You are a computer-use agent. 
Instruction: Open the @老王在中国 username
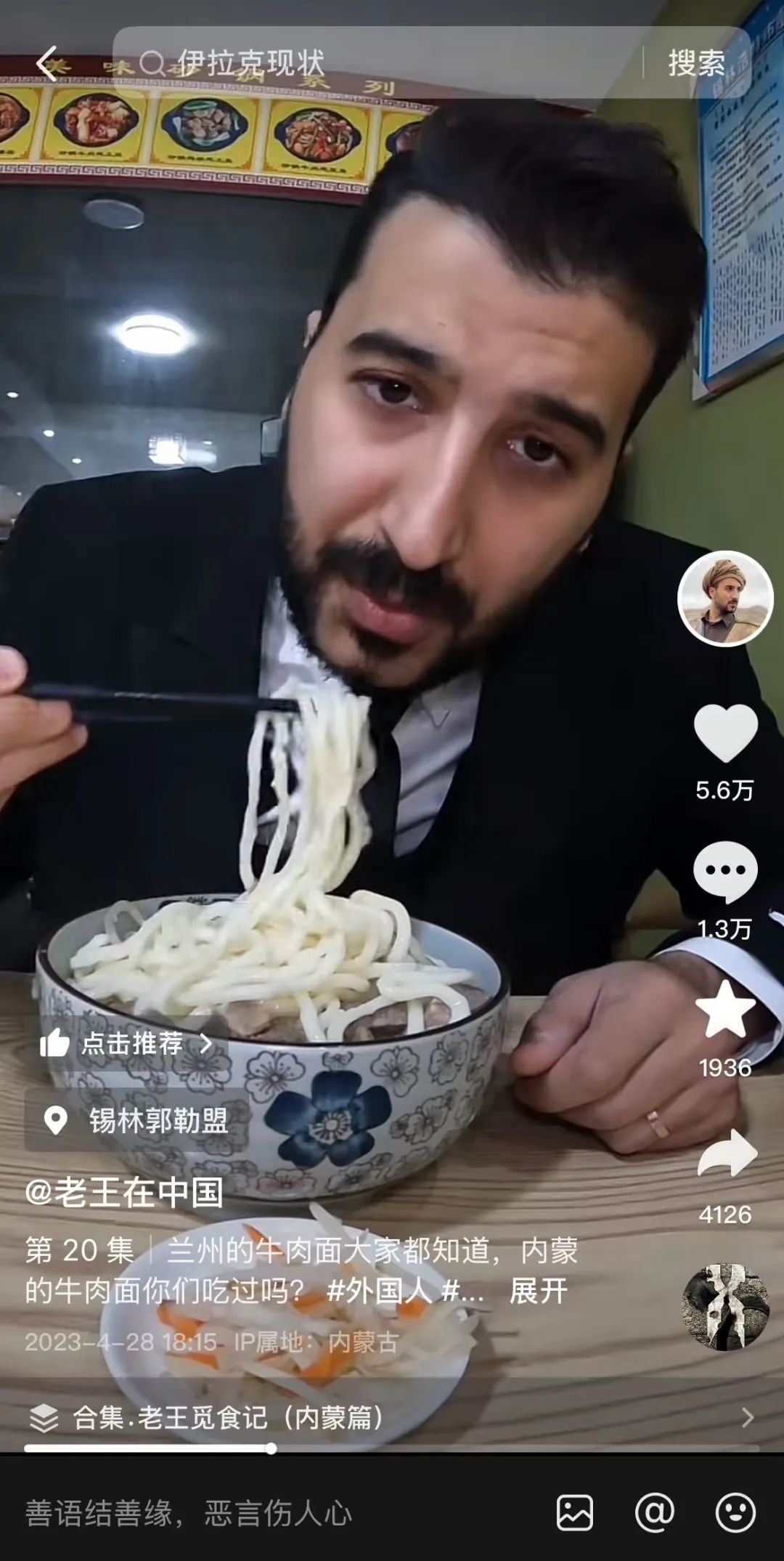coord(125,1193)
